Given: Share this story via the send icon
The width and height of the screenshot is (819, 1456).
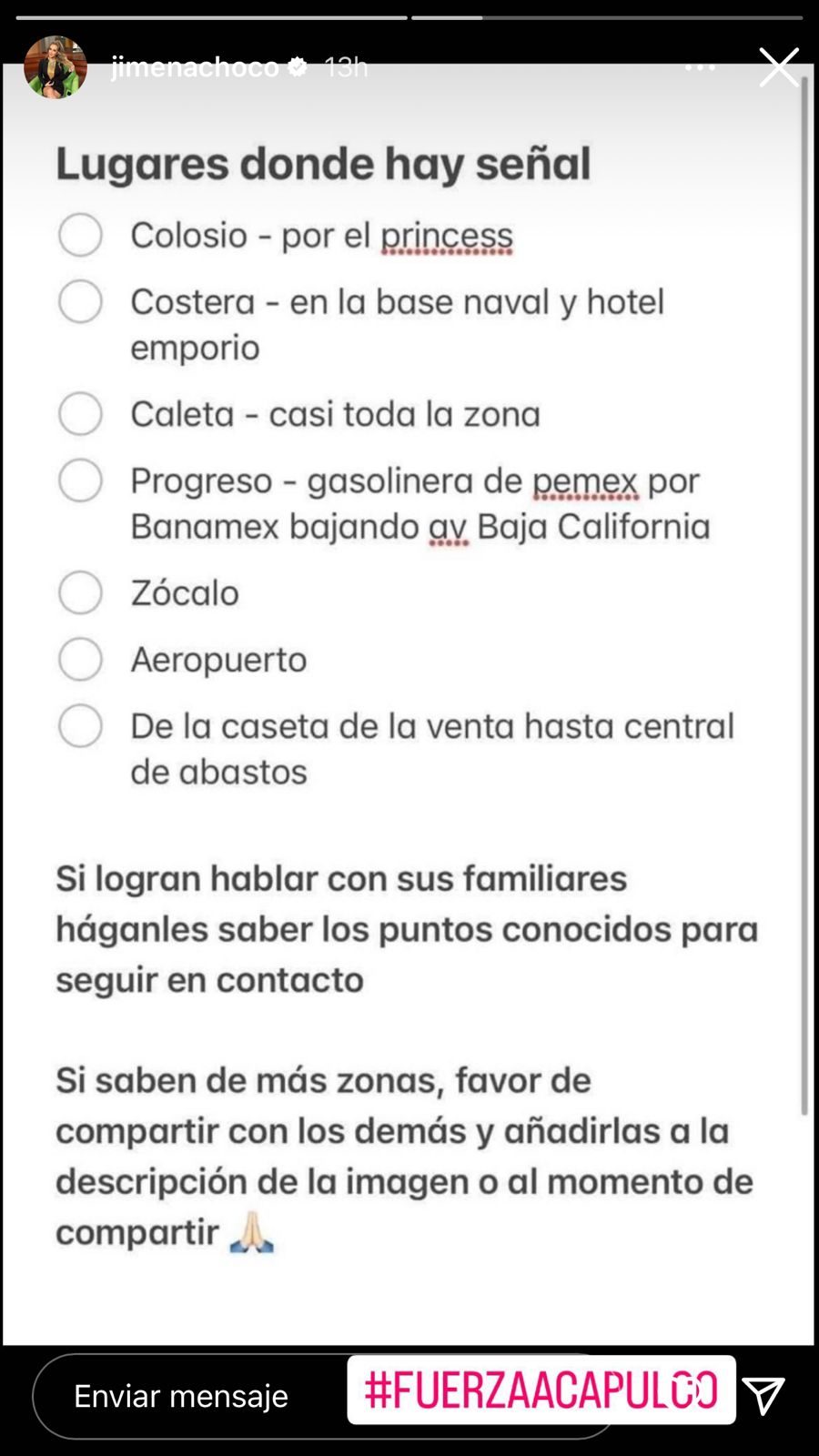Looking at the screenshot, I should click(763, 1396).
